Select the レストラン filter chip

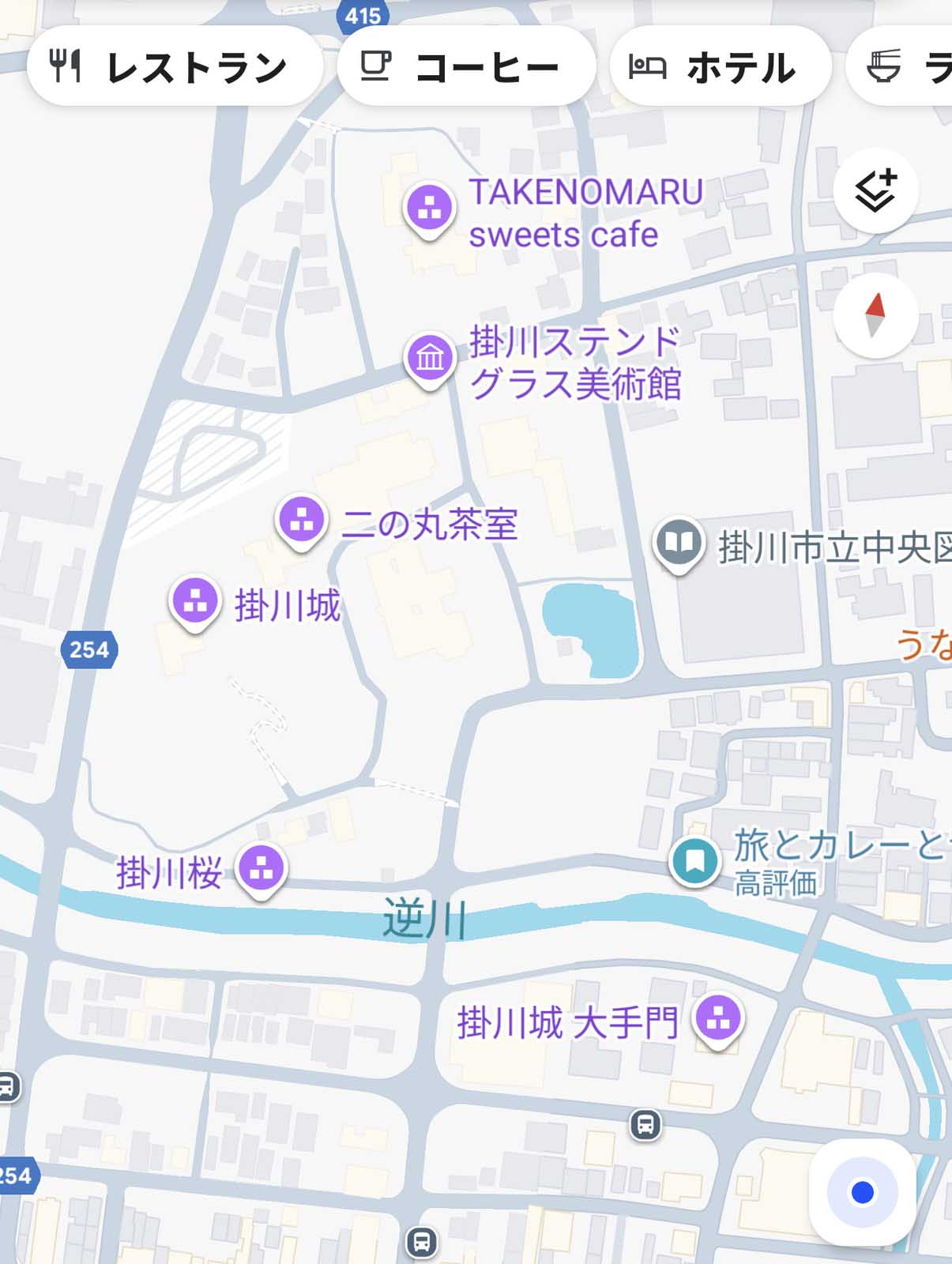pyautogui.click(x=174, y=67)
